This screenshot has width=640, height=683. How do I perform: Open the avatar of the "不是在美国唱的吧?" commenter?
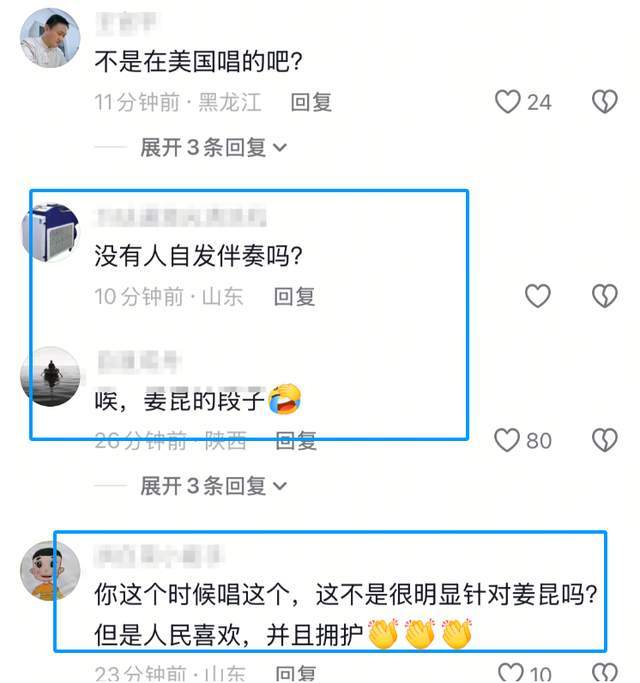tap(50, 38)
